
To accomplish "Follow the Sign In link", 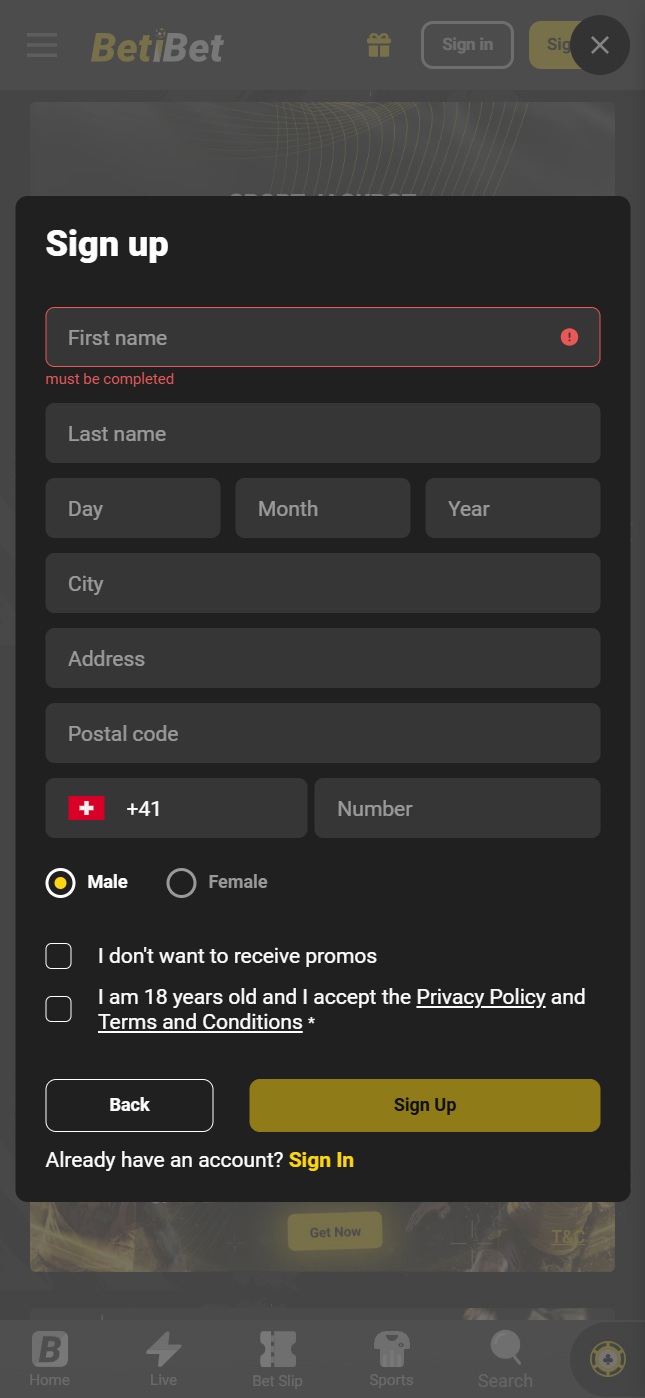I will (x=321, y=1160).
